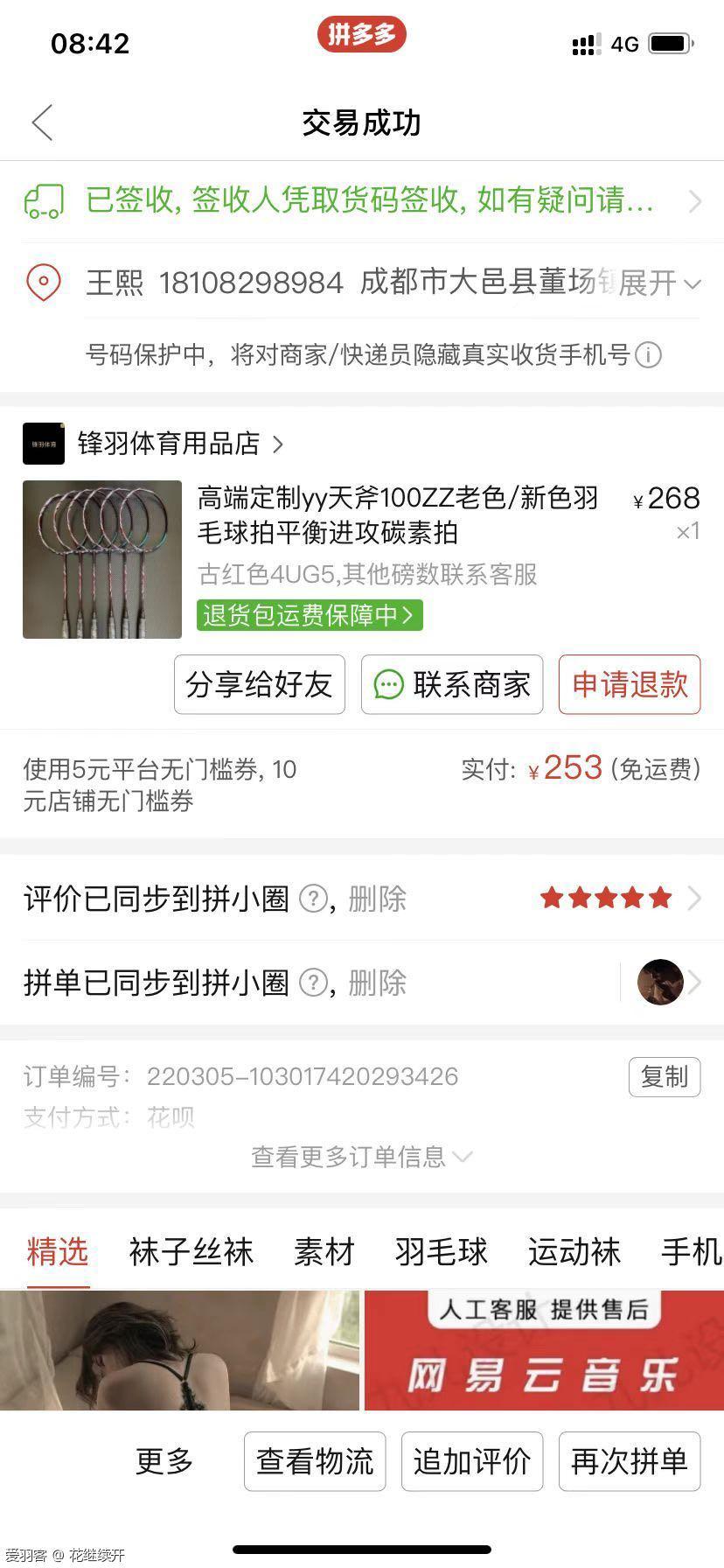
Task: Track the package with 查看物流
Action: coord(315,1460)
